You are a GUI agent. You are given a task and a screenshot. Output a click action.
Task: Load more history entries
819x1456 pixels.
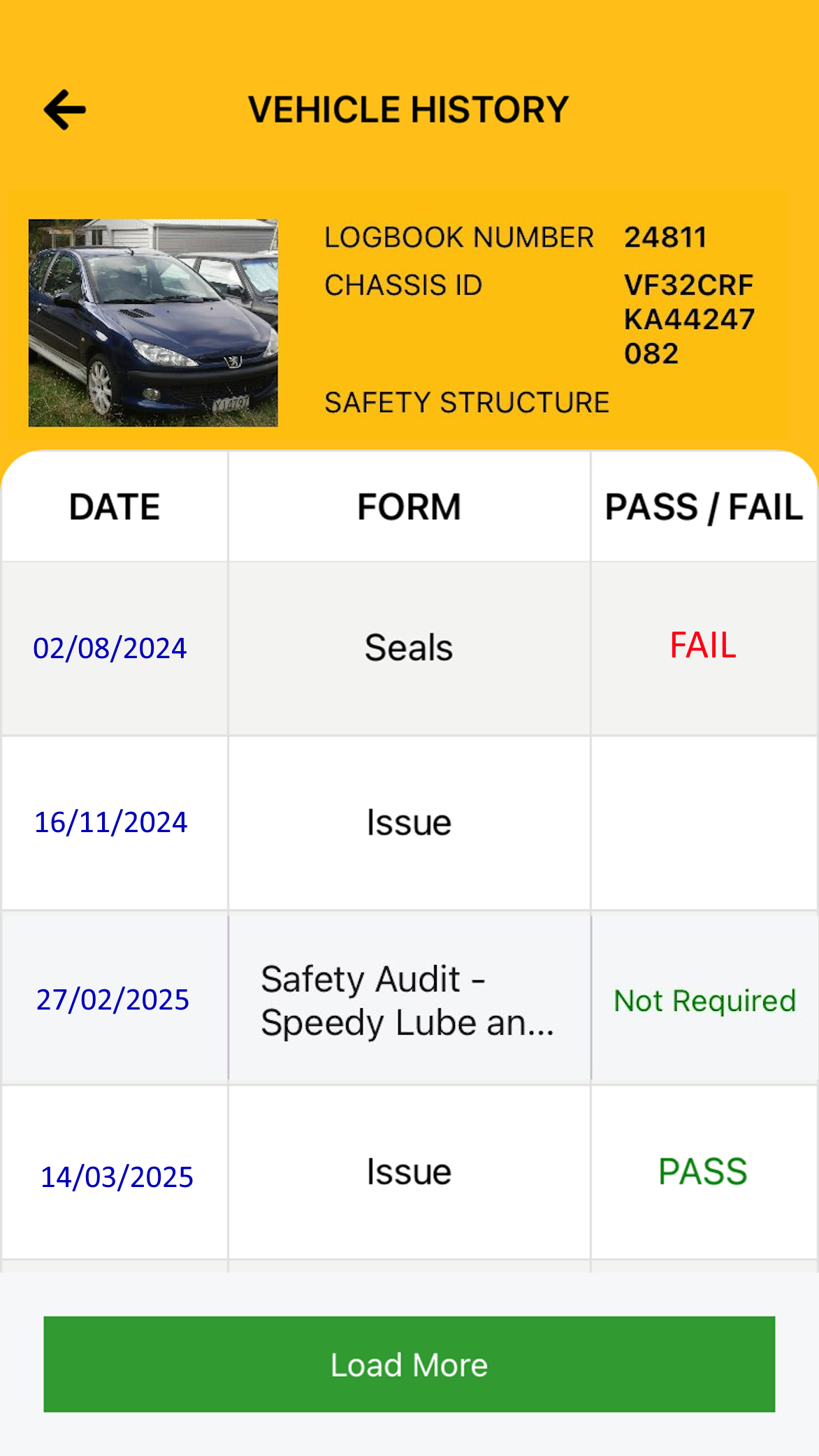[x=409, y=1364]
